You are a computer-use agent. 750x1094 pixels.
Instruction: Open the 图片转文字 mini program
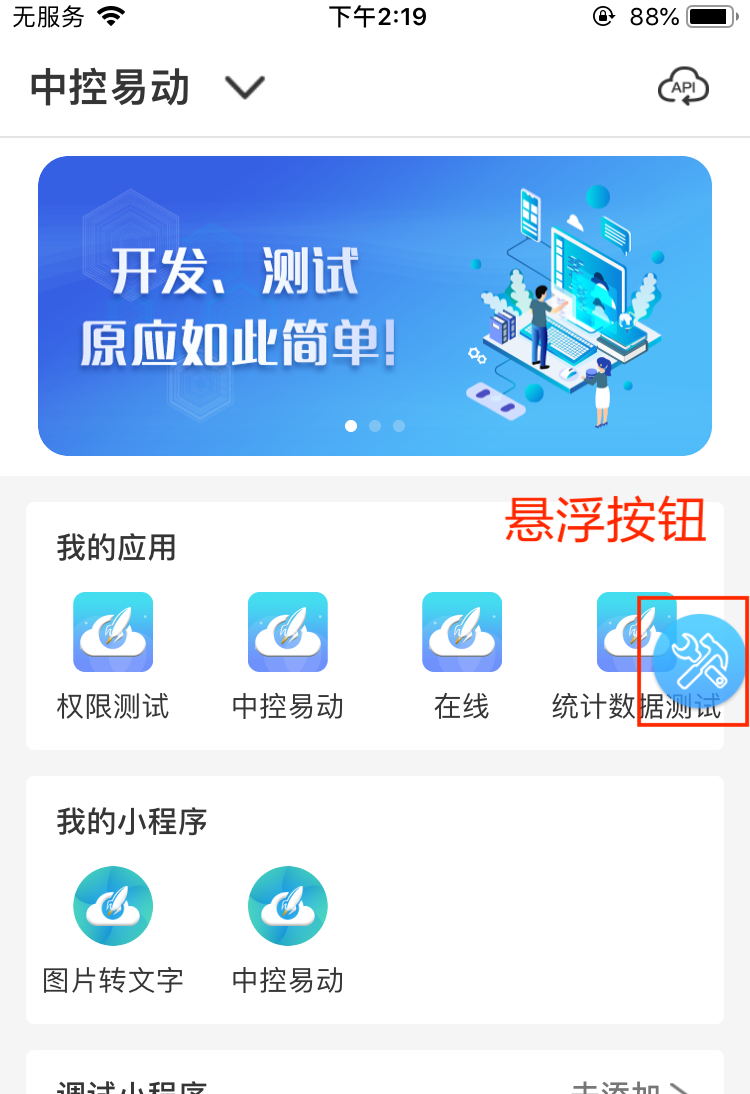click(x=113, y=906)
